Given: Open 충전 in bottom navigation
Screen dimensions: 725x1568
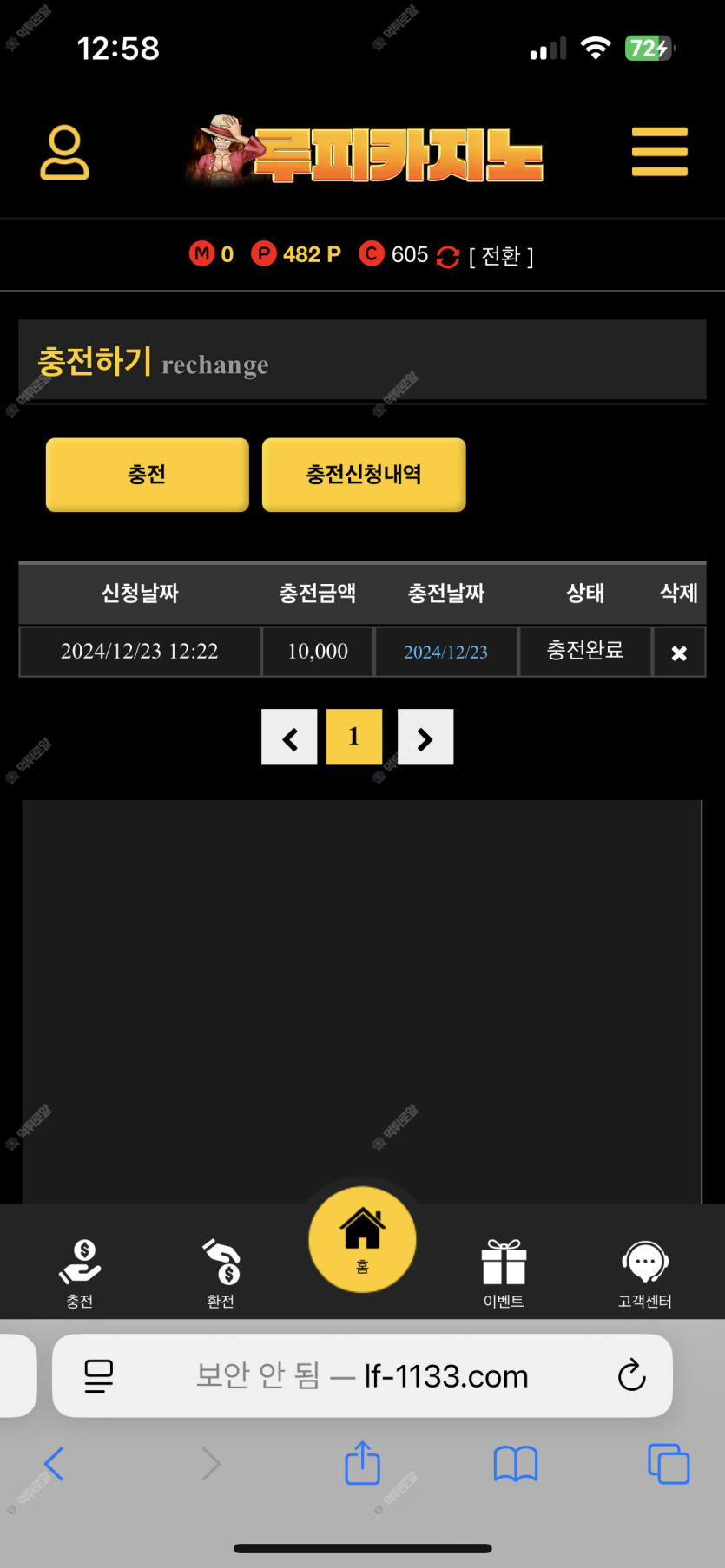Looking at the screenshot, I should coord(80,1272).
